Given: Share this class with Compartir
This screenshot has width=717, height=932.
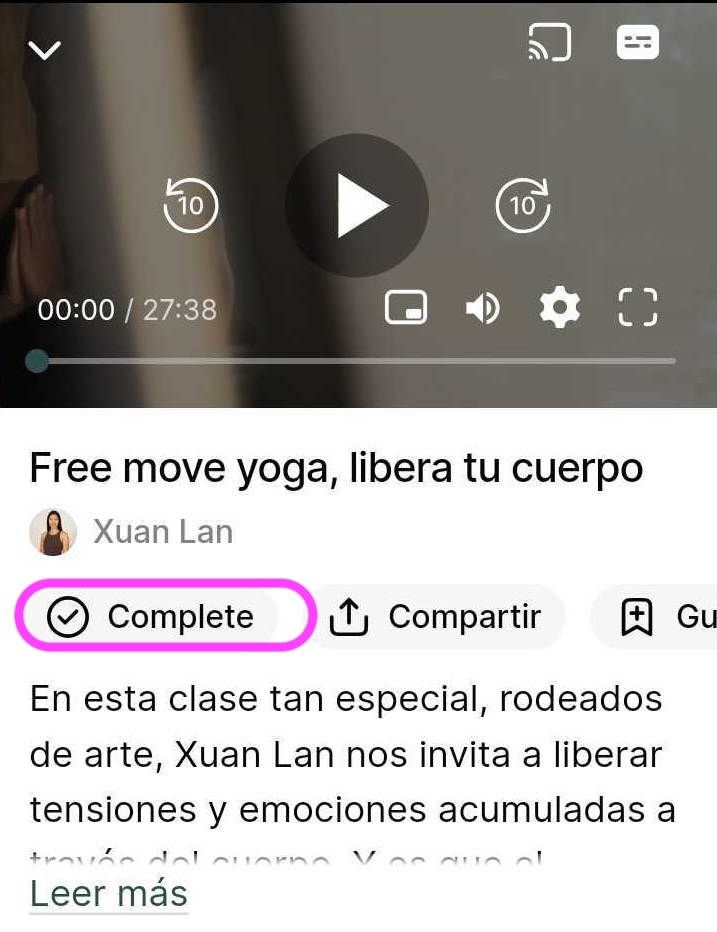Looking at the screenshot, I should pyautogui.click(x=435, y=617).
